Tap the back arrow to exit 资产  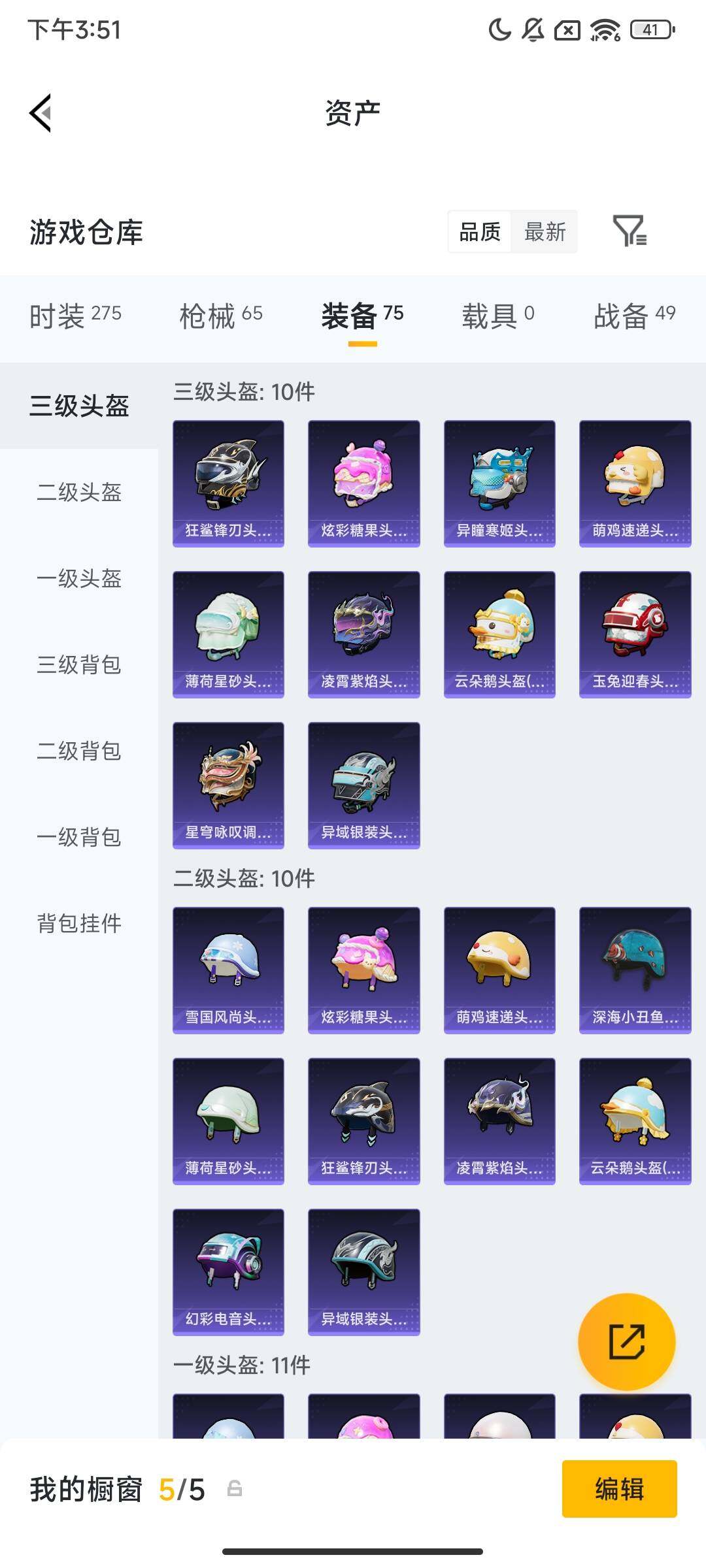pyautogui.click(x=39, y=112)
